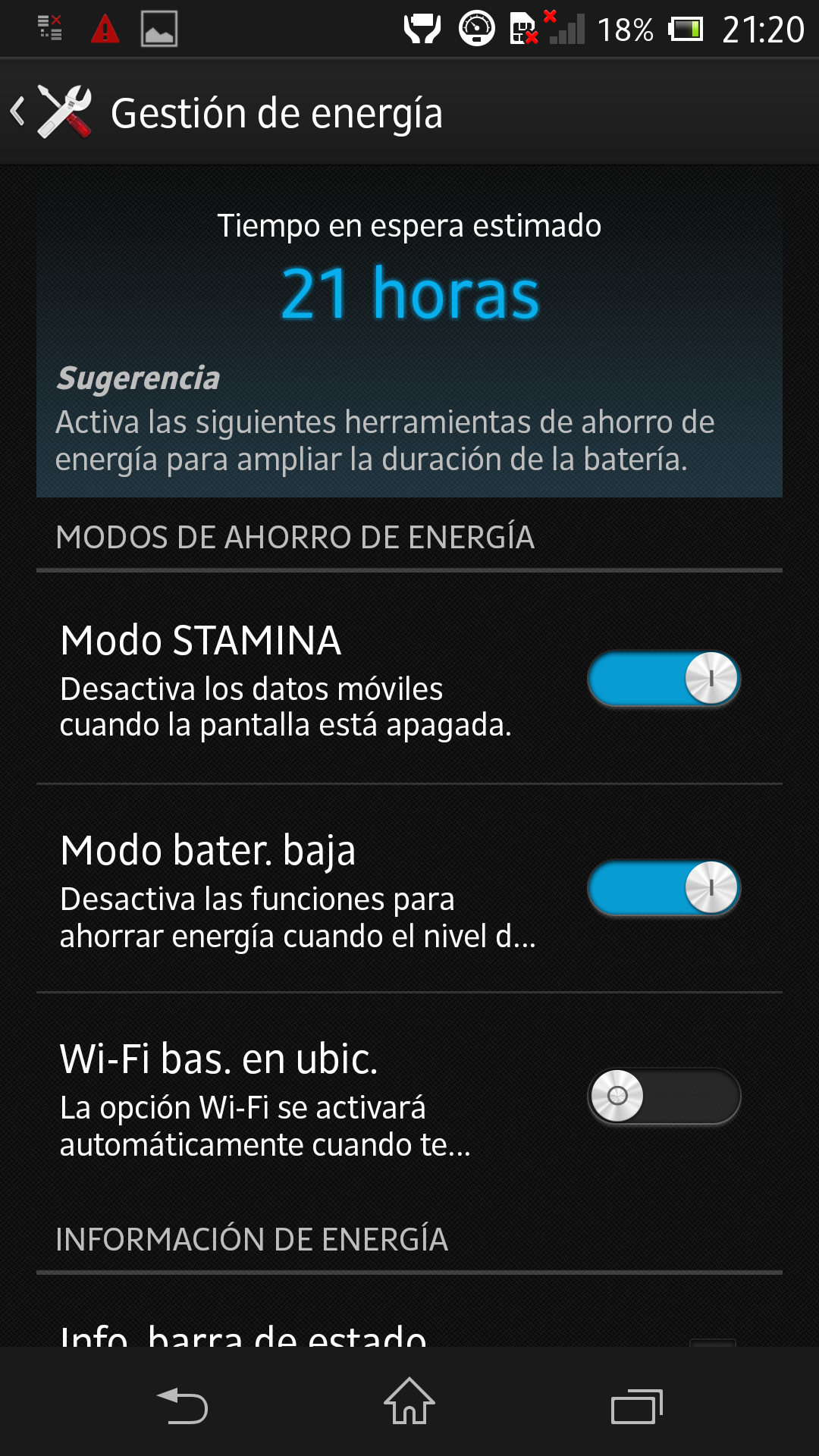This screenshot has width=819, height=1456.
Task: Tap the system home button
Action: (409, 1403)
